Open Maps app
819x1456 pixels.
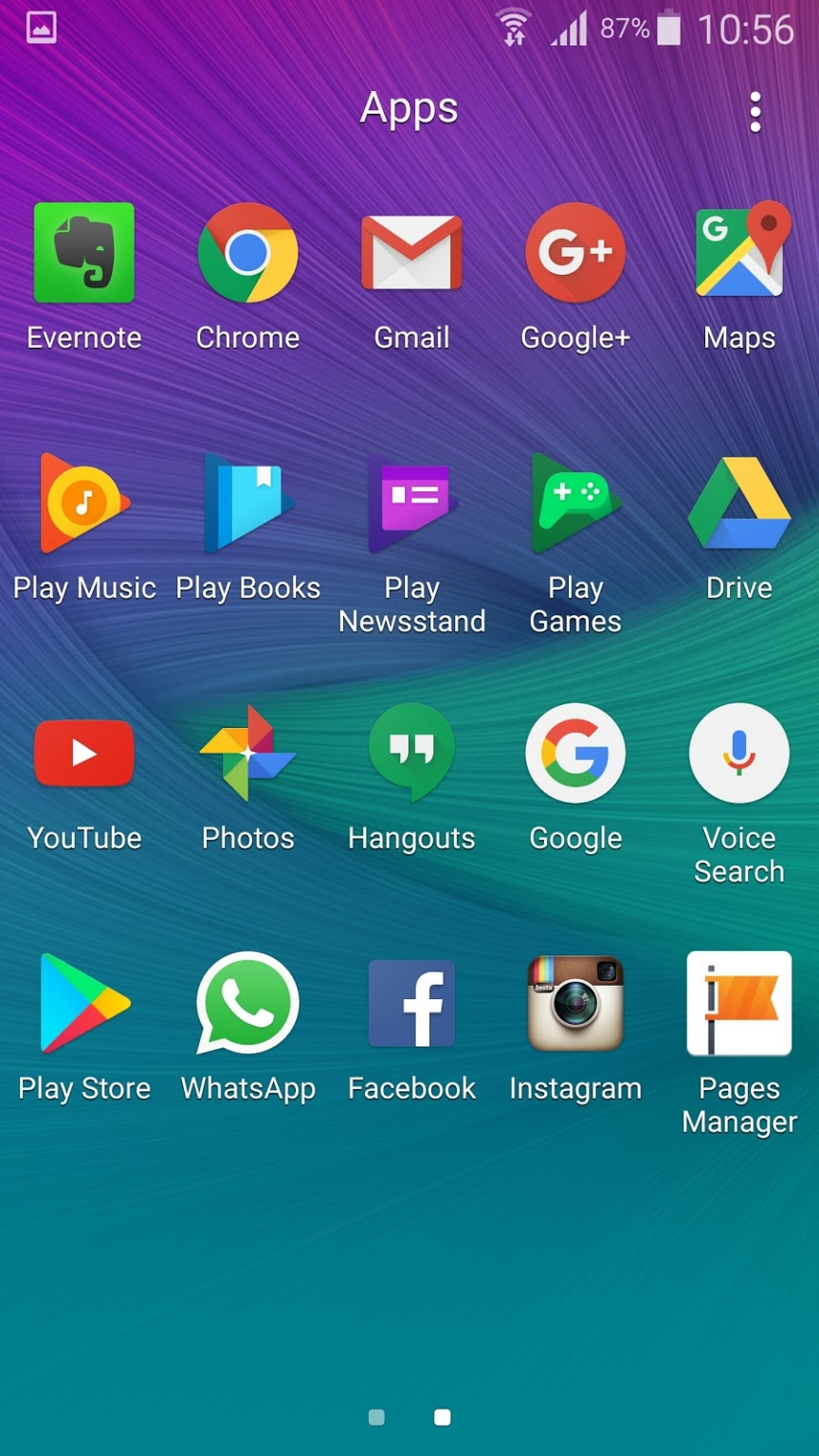click(739, 253)
